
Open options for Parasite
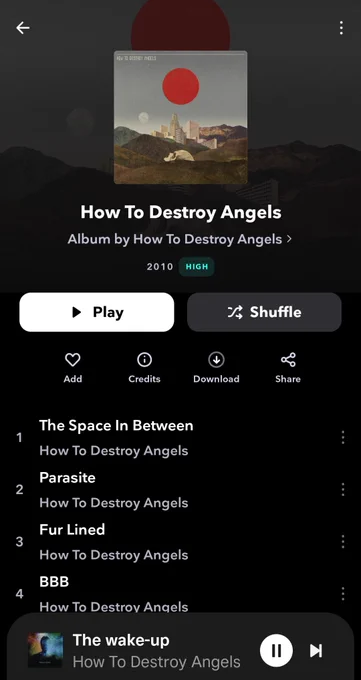click(343, 490)
